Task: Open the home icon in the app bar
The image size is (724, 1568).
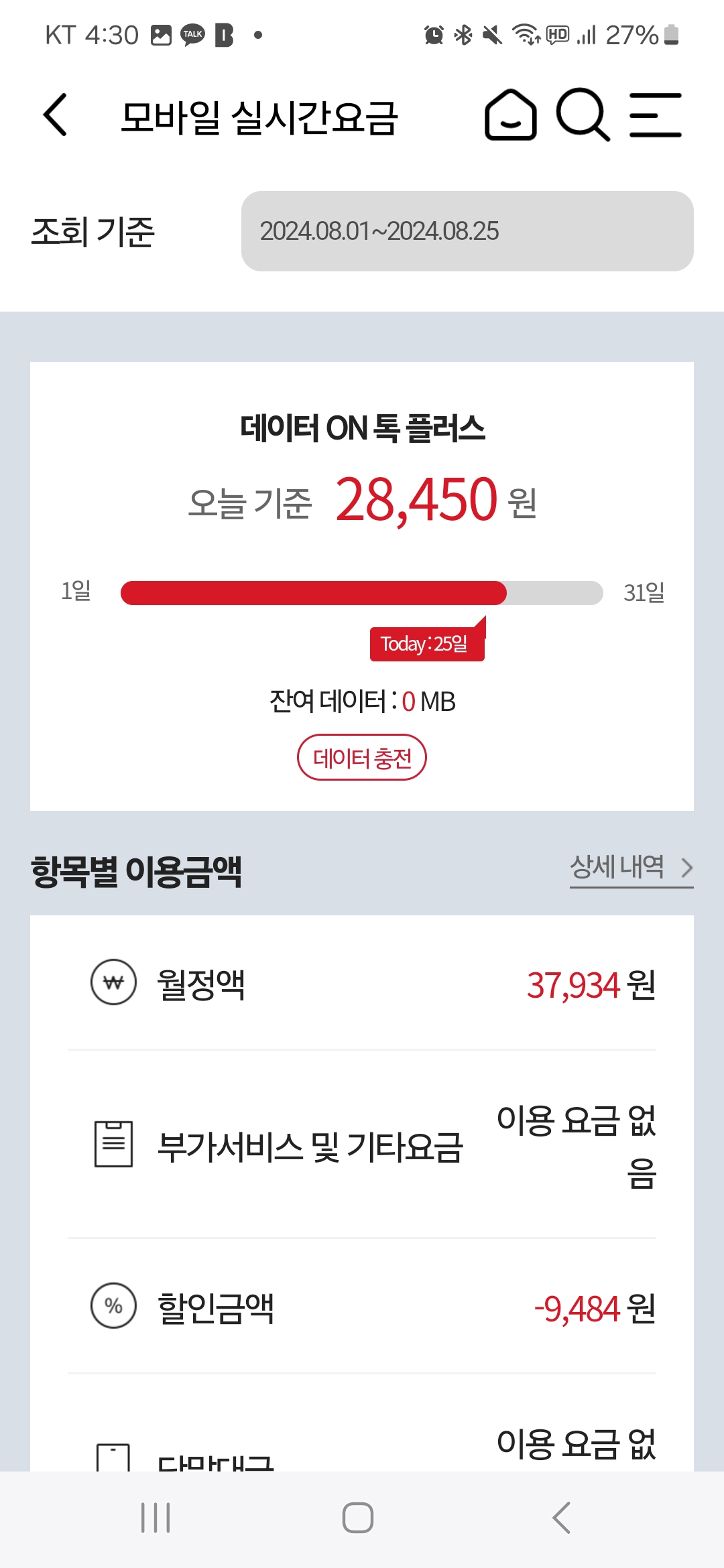Action: (x=511, y=115)
